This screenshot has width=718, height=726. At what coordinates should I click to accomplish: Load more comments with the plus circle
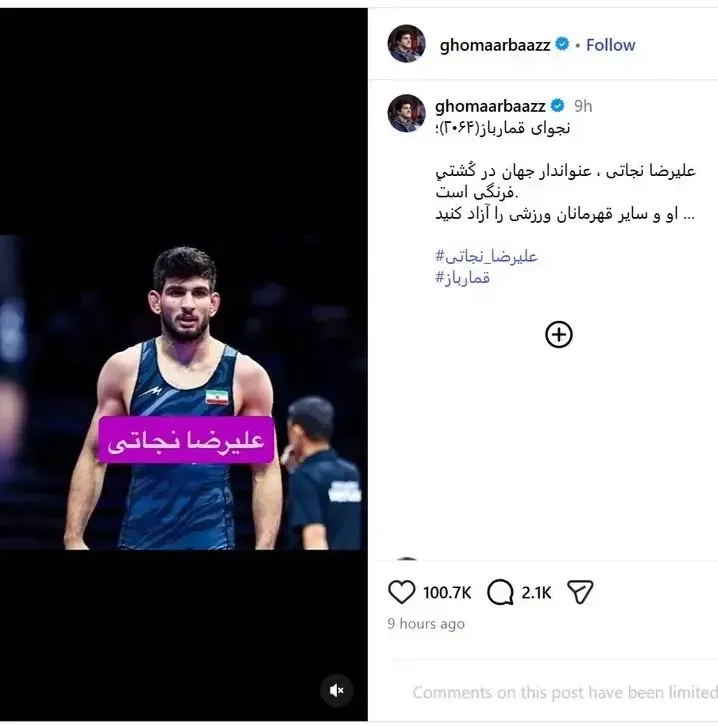(559, 334)
